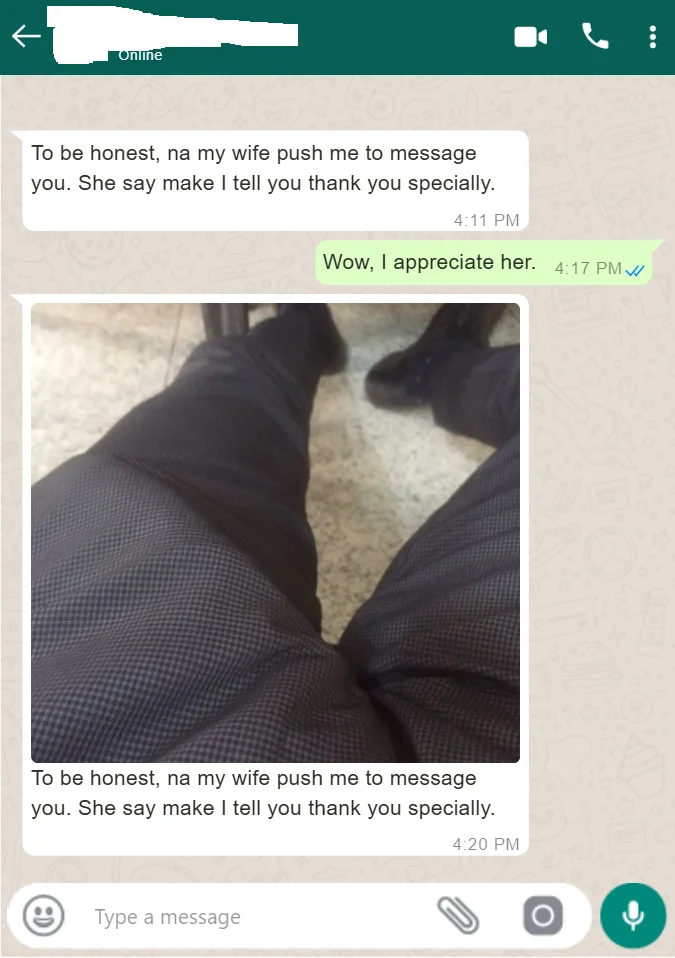Screen dimensions: 675x958
Task: Open the received photo of legs
Action: click(275, 532)
